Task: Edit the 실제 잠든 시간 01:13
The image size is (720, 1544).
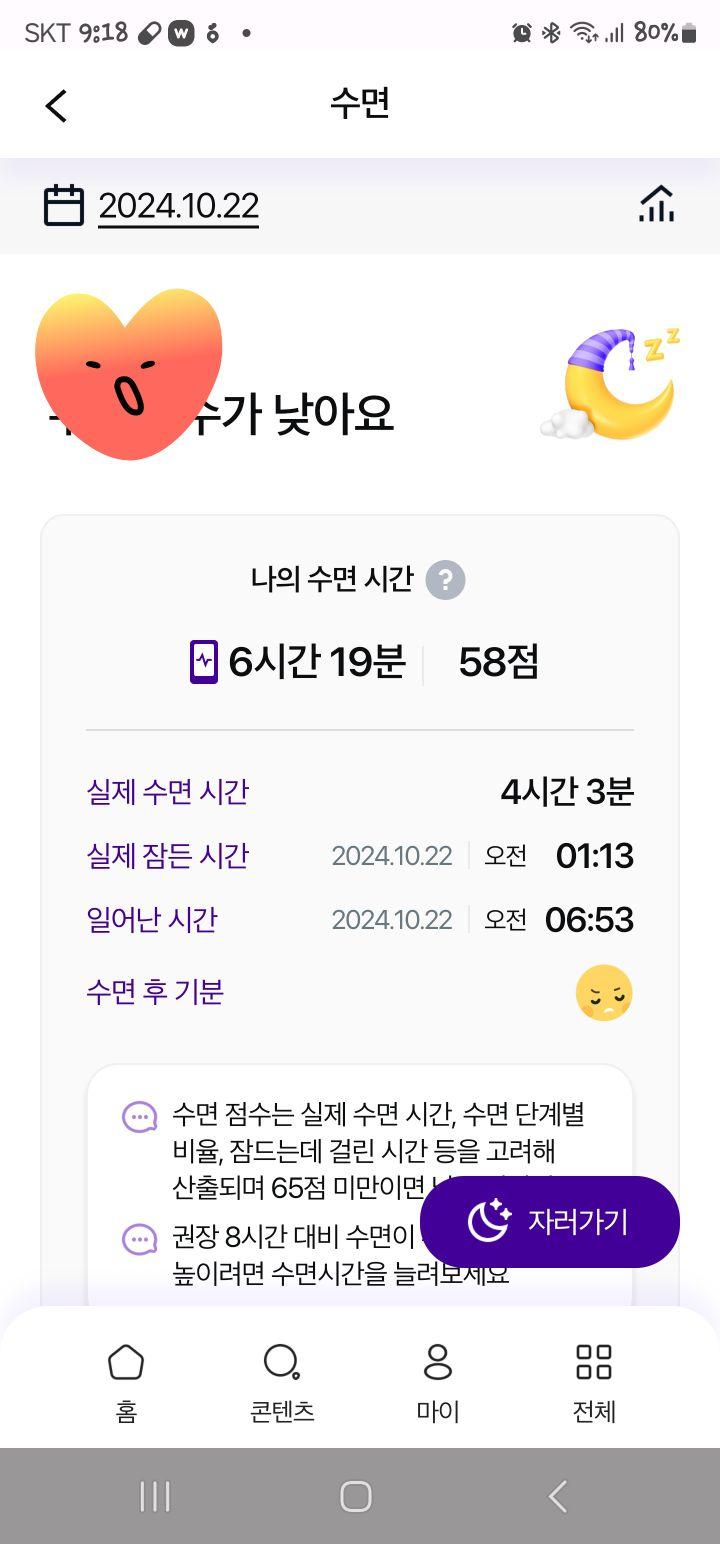Action: pyautogui.click(x=594, y=856)
